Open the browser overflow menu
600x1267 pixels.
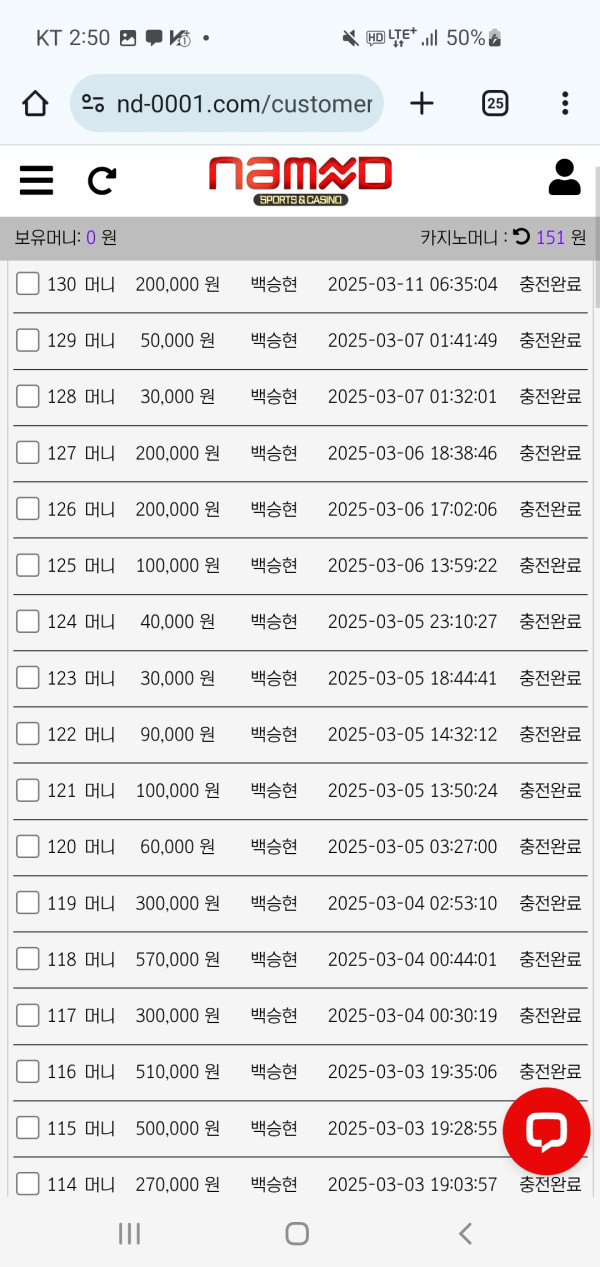565,103
